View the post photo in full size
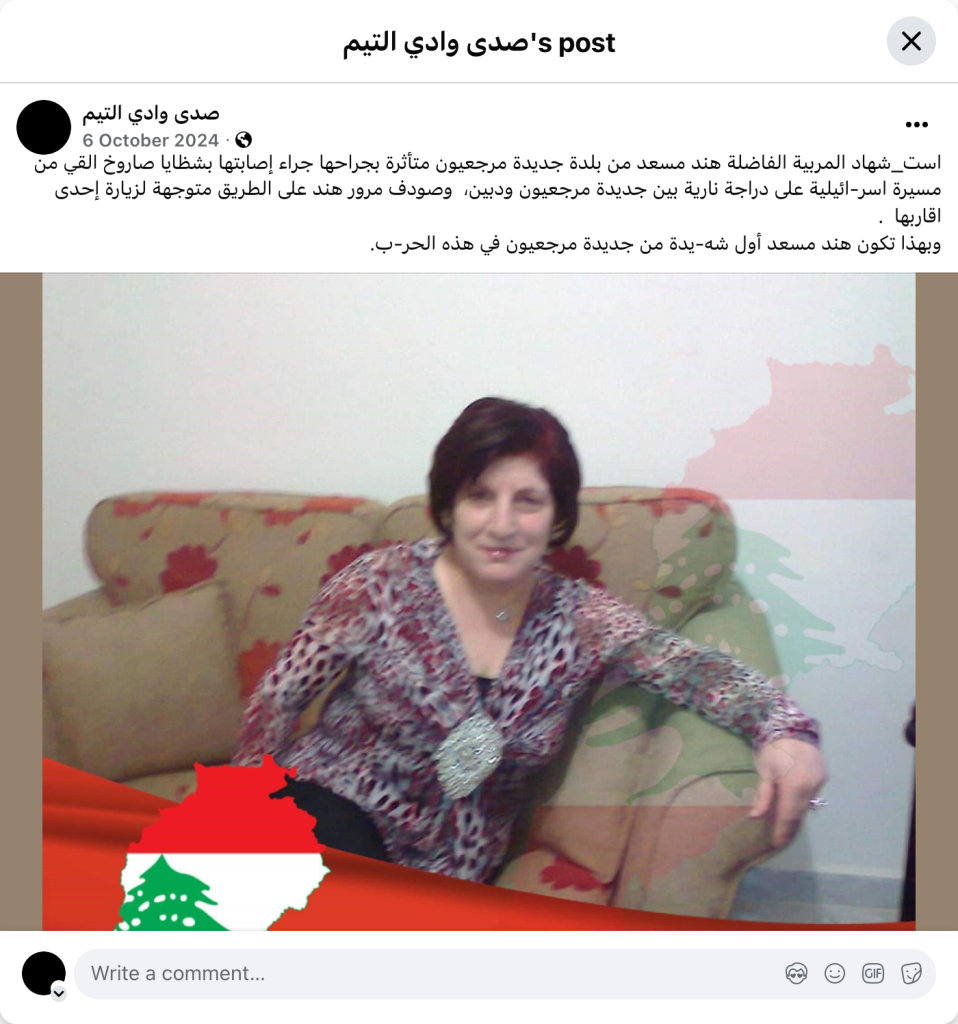Screen dimensions: 958x1024 click(x=478, y=600)
